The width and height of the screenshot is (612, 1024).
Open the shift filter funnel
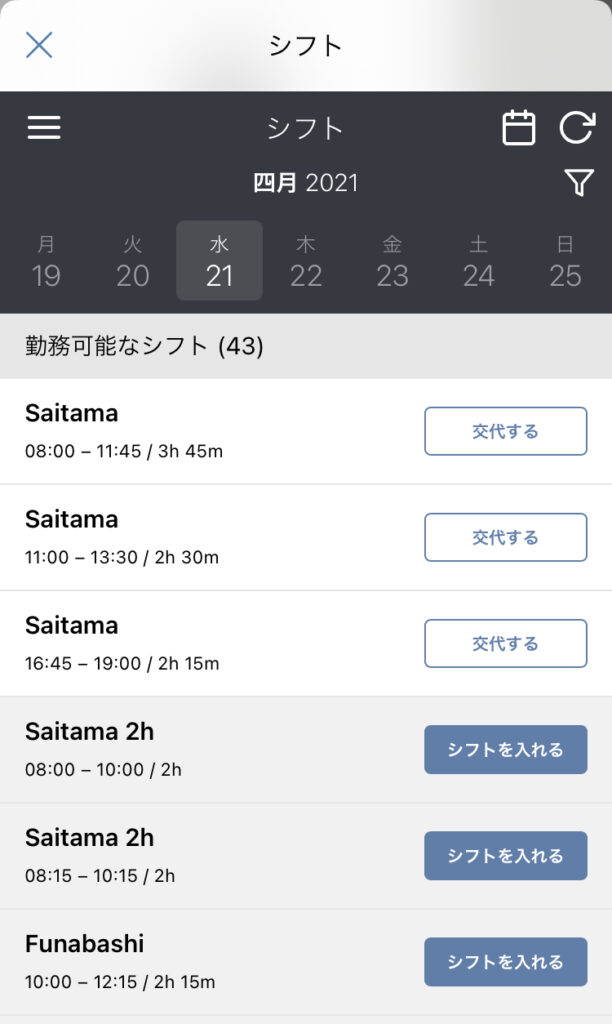tap(579, 182)
